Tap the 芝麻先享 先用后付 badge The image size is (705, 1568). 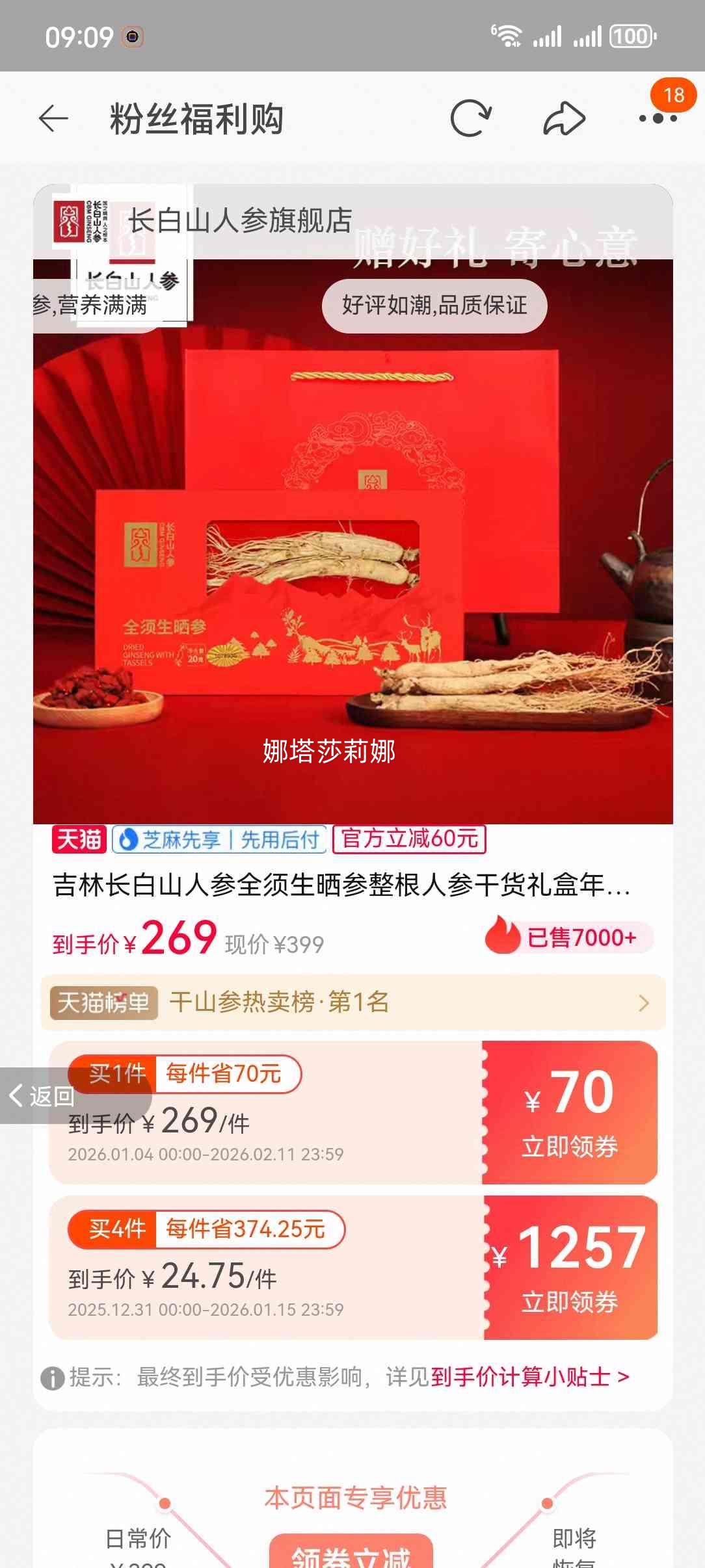tap(217, 840)
